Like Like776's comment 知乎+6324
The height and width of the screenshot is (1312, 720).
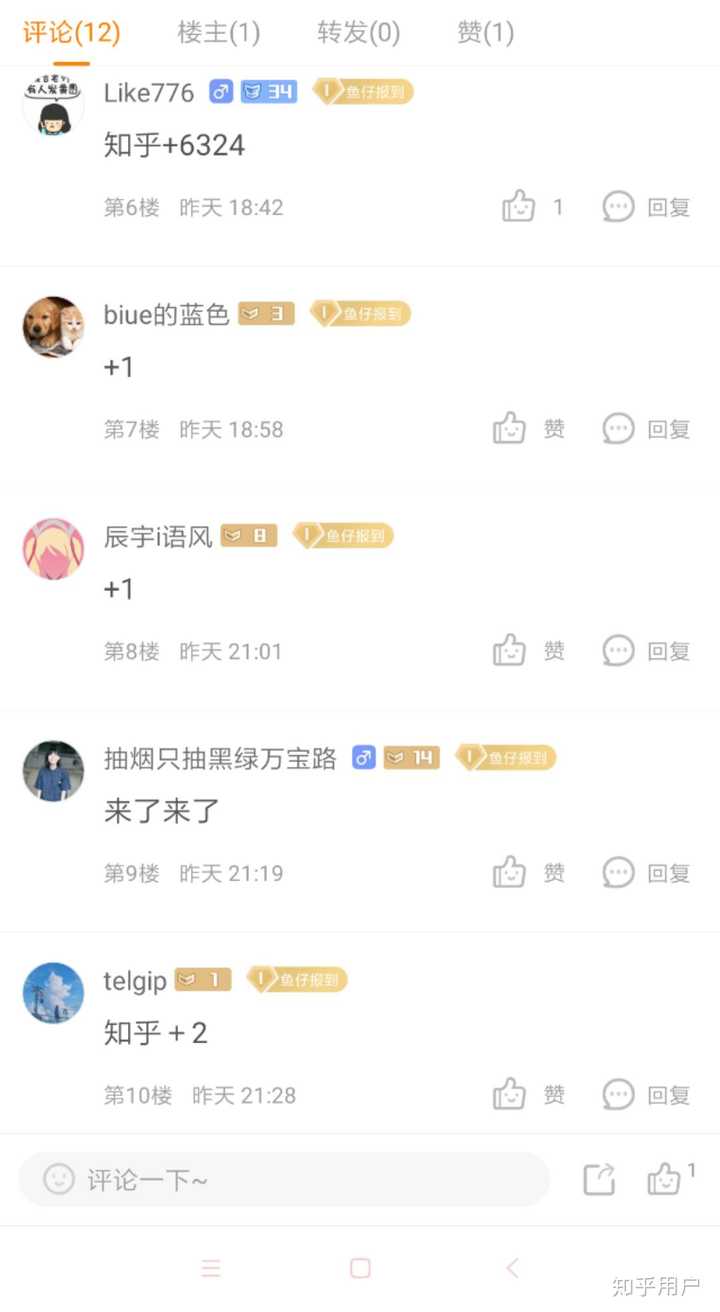pyautogui.click(x=519, y=207)
